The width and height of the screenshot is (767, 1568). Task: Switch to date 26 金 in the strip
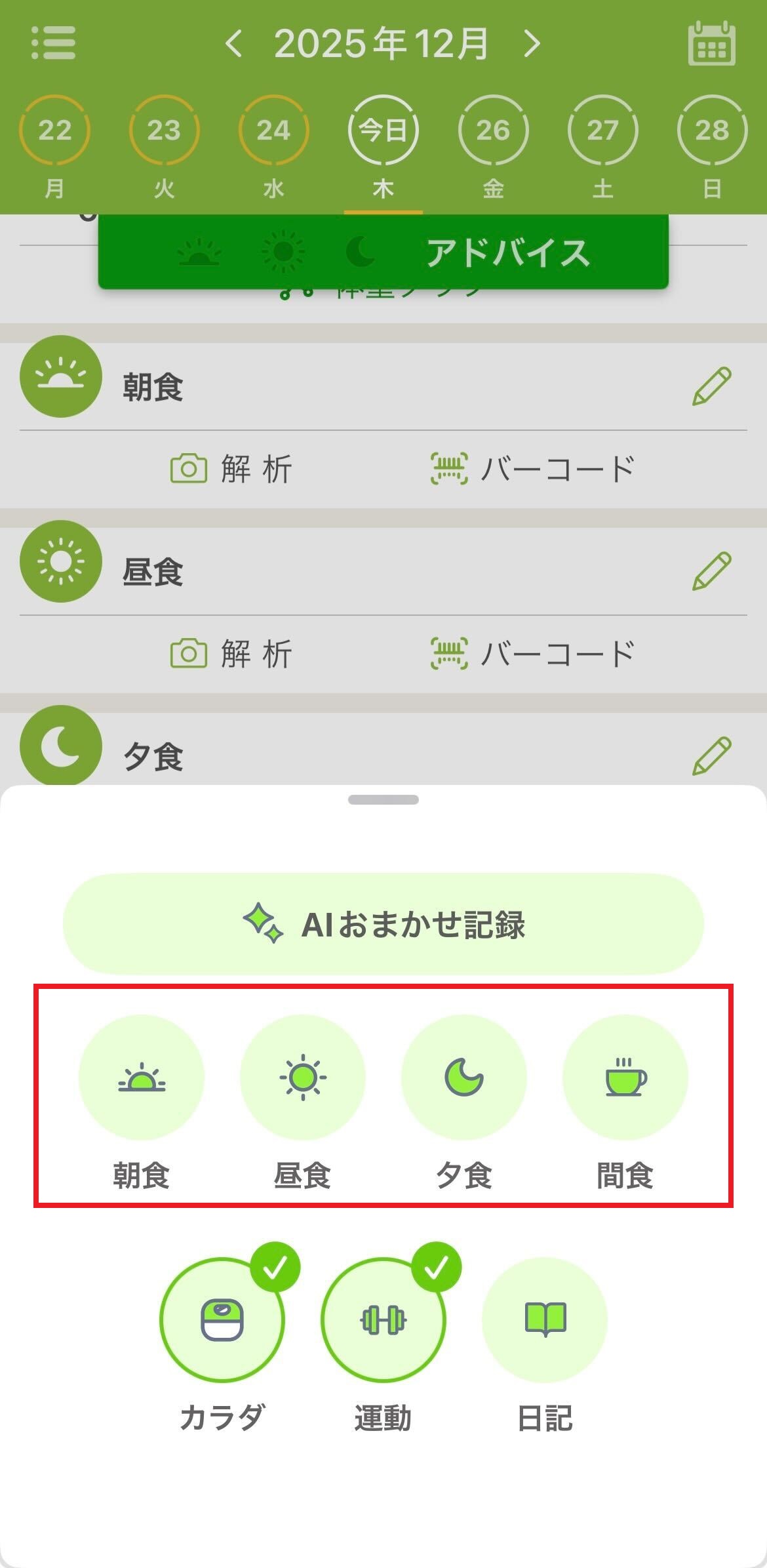[492, 130]
